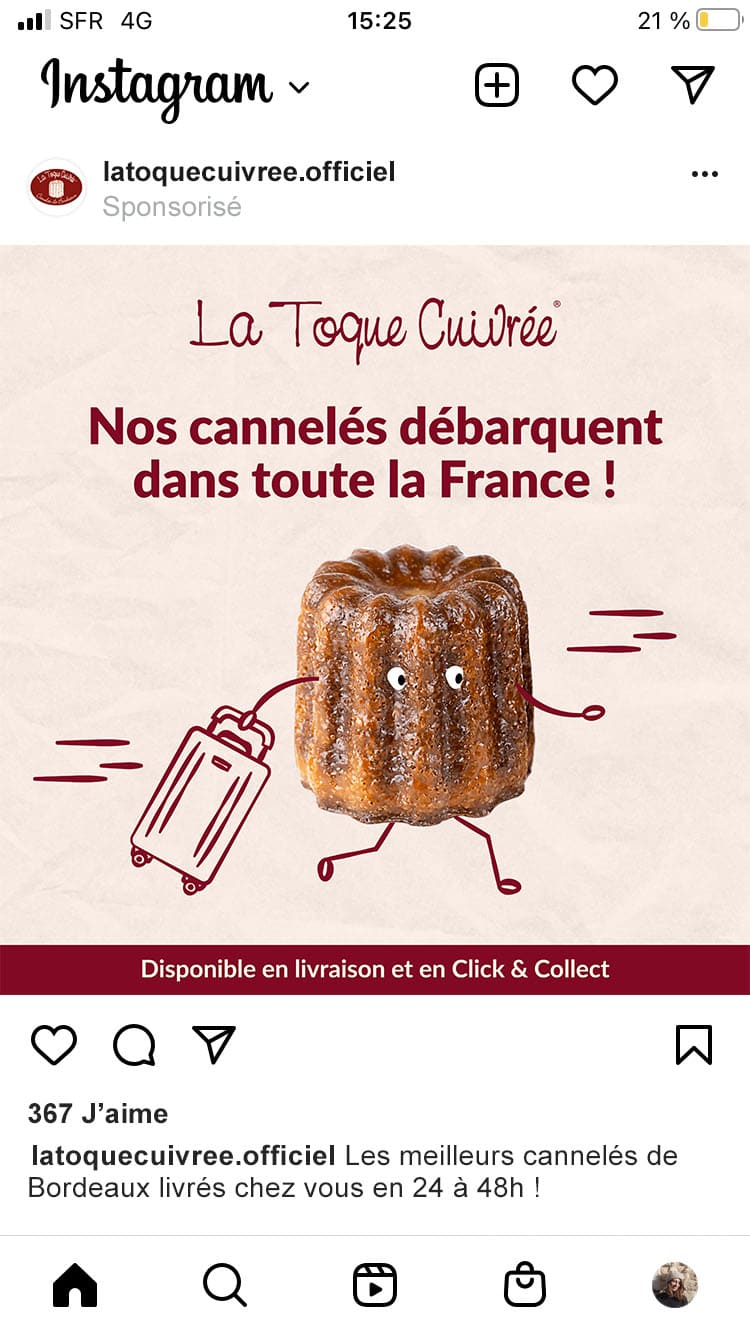Image resolution: width=750 pixels, height=1334 pixels.
Task: Open post options three-dot menu
Action: (704, 174)
